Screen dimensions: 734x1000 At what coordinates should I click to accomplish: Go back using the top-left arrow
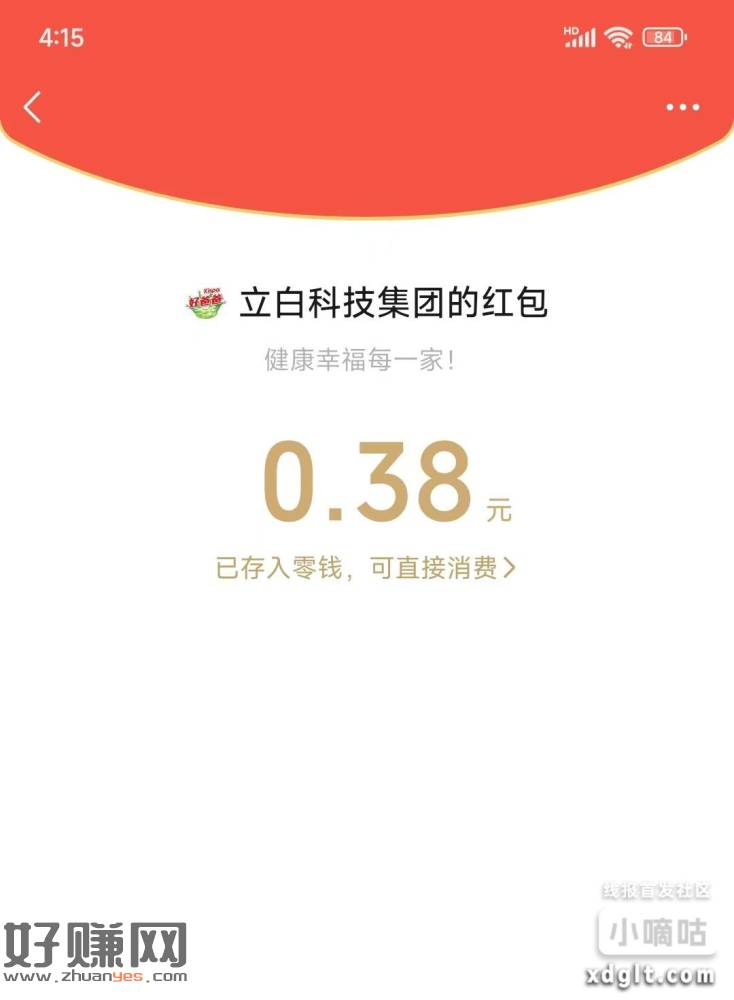click(33, 106)
